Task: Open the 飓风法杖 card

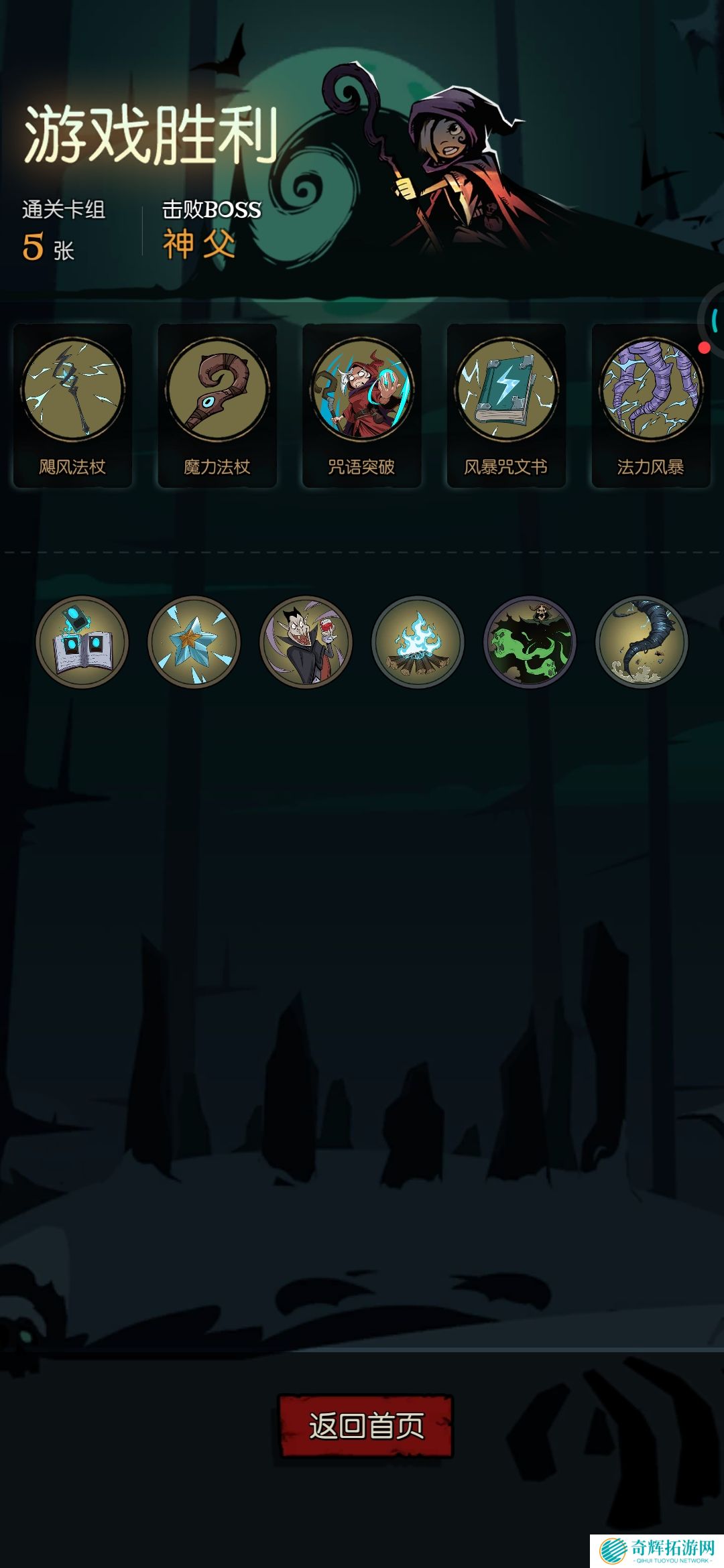Action: click(72, 405)
